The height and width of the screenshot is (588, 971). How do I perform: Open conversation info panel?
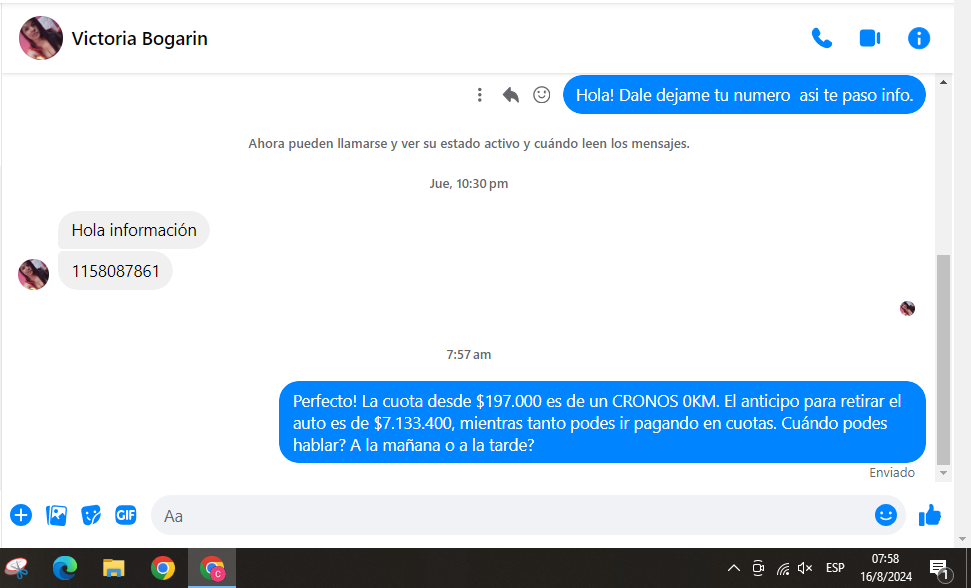[918, 39]
